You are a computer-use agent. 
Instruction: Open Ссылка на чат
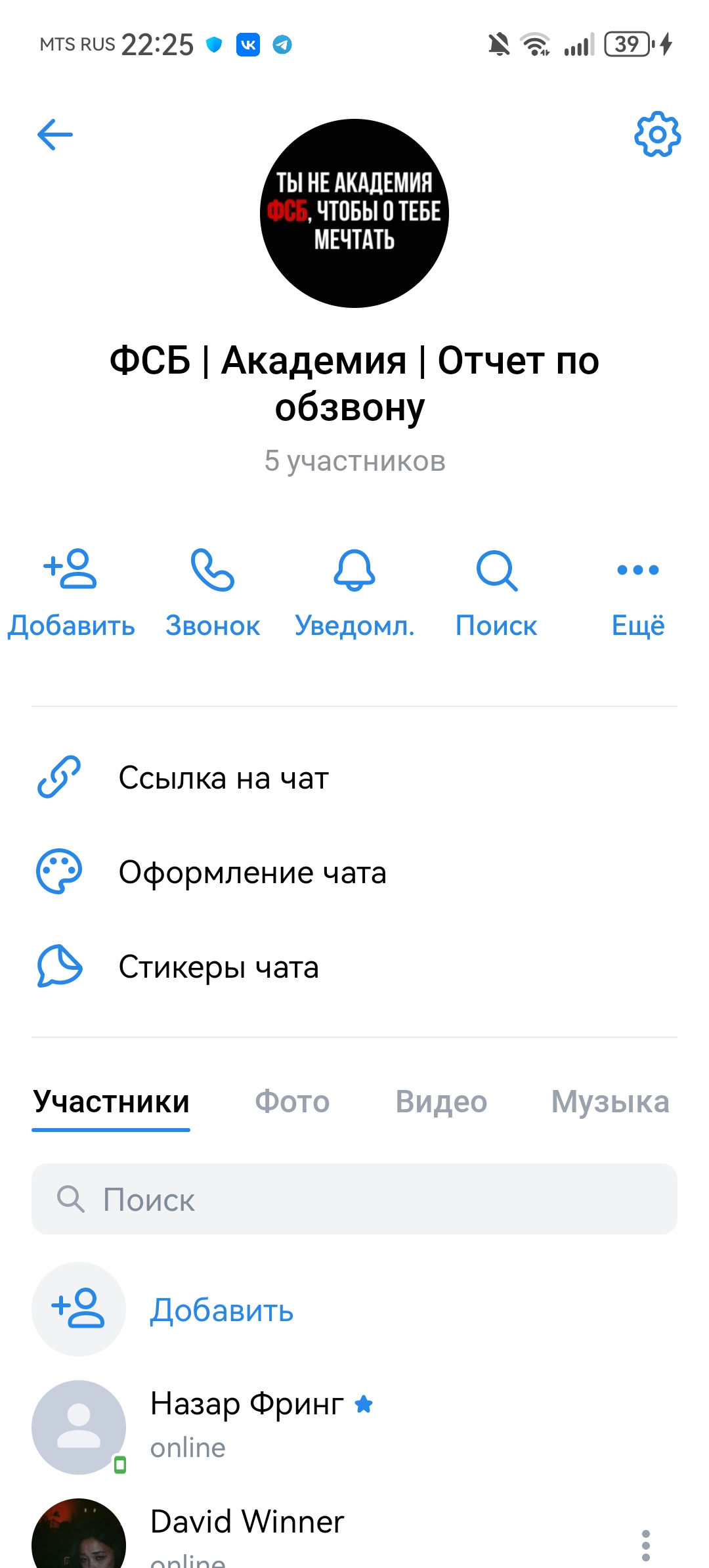tap(223, 778)
